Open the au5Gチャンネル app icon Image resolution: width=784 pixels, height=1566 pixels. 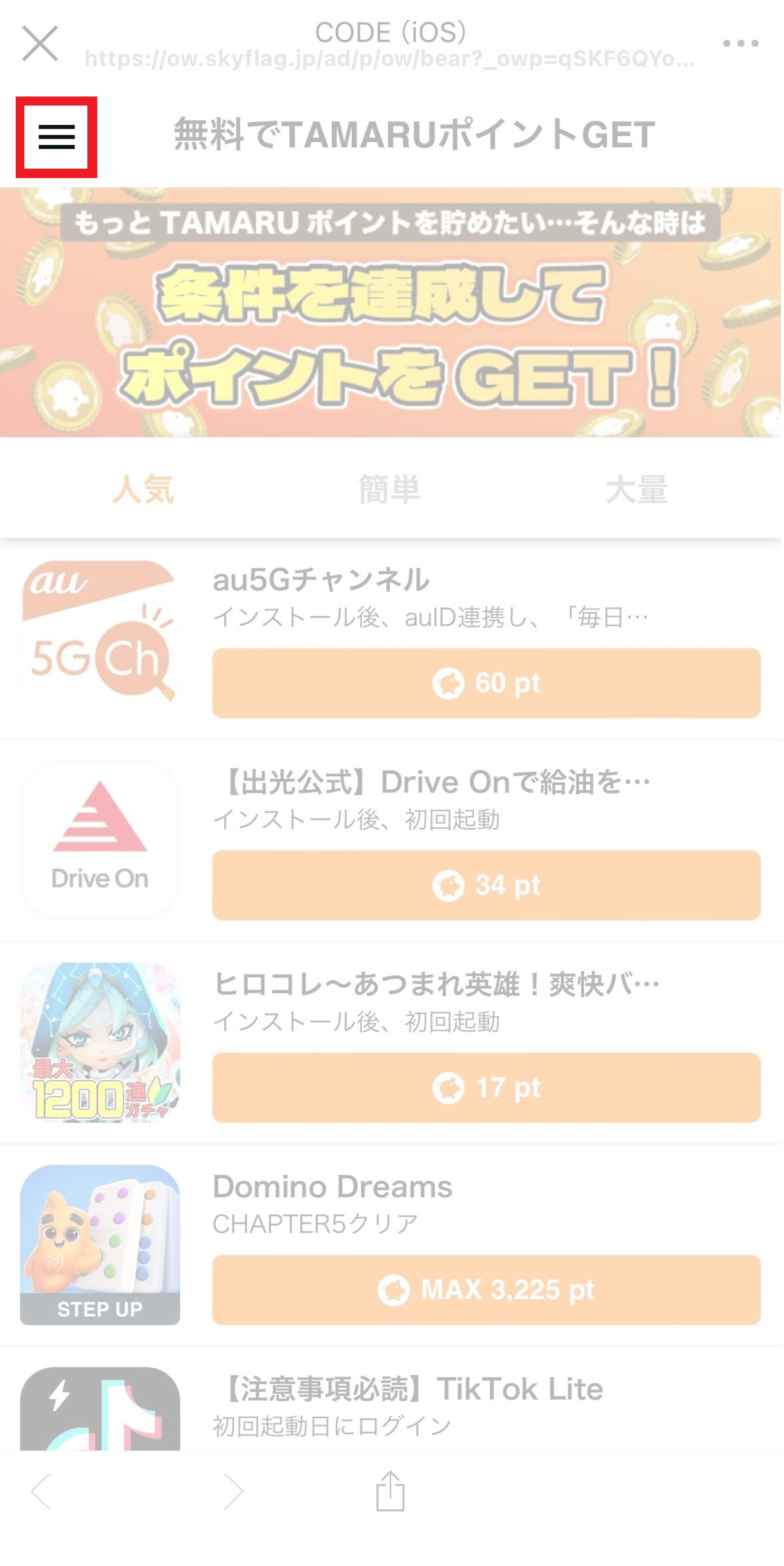100,638
